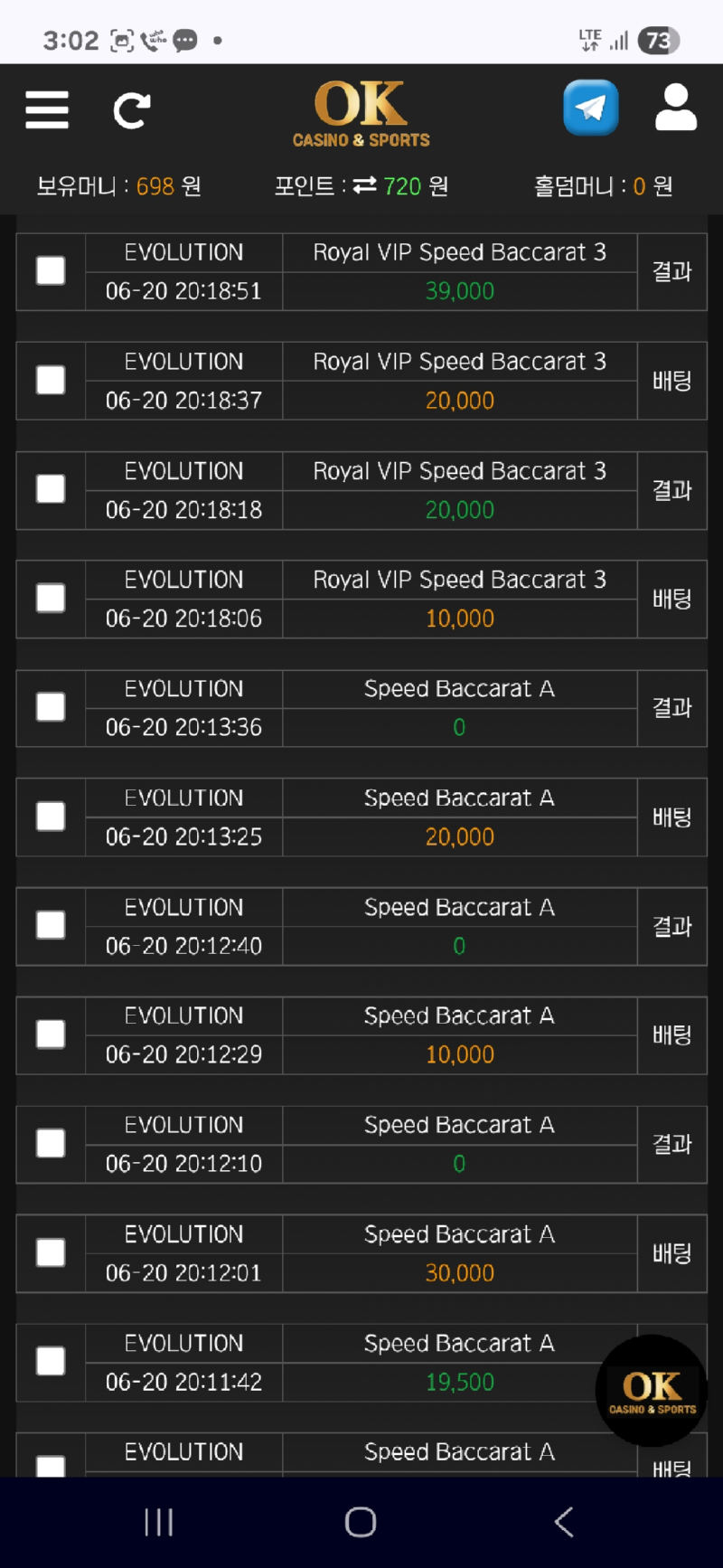
Task: Tick the checkbox for the 20:18:18 record
Action: tap(51, 489)
